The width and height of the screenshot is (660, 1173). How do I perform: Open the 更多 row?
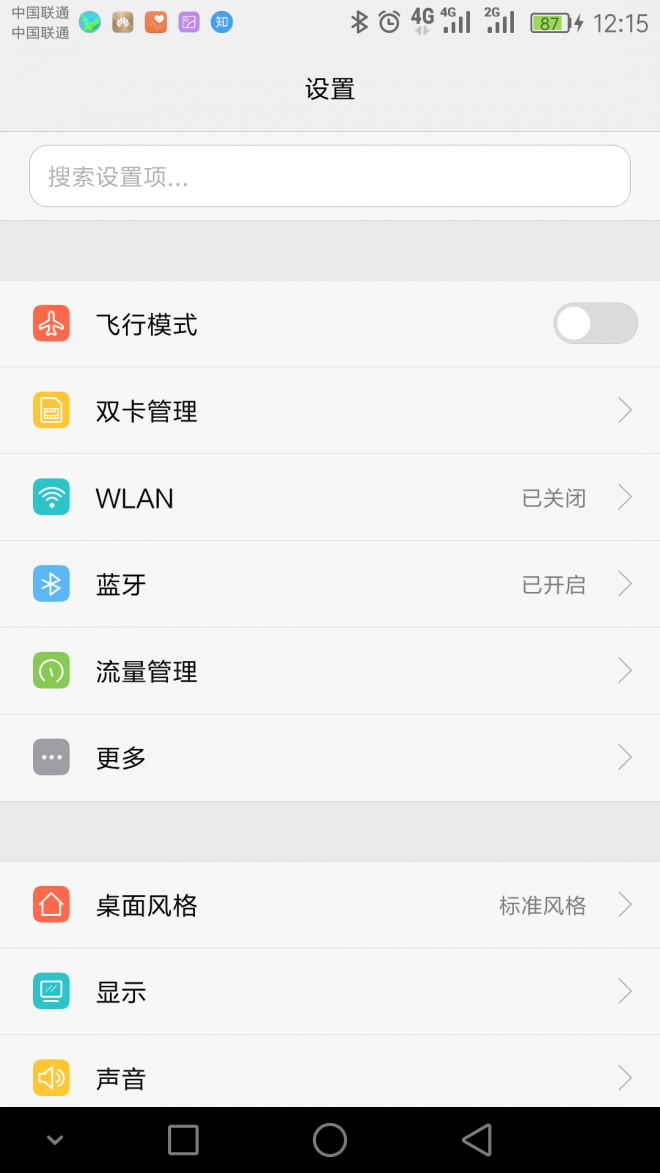tap(330, 758)
